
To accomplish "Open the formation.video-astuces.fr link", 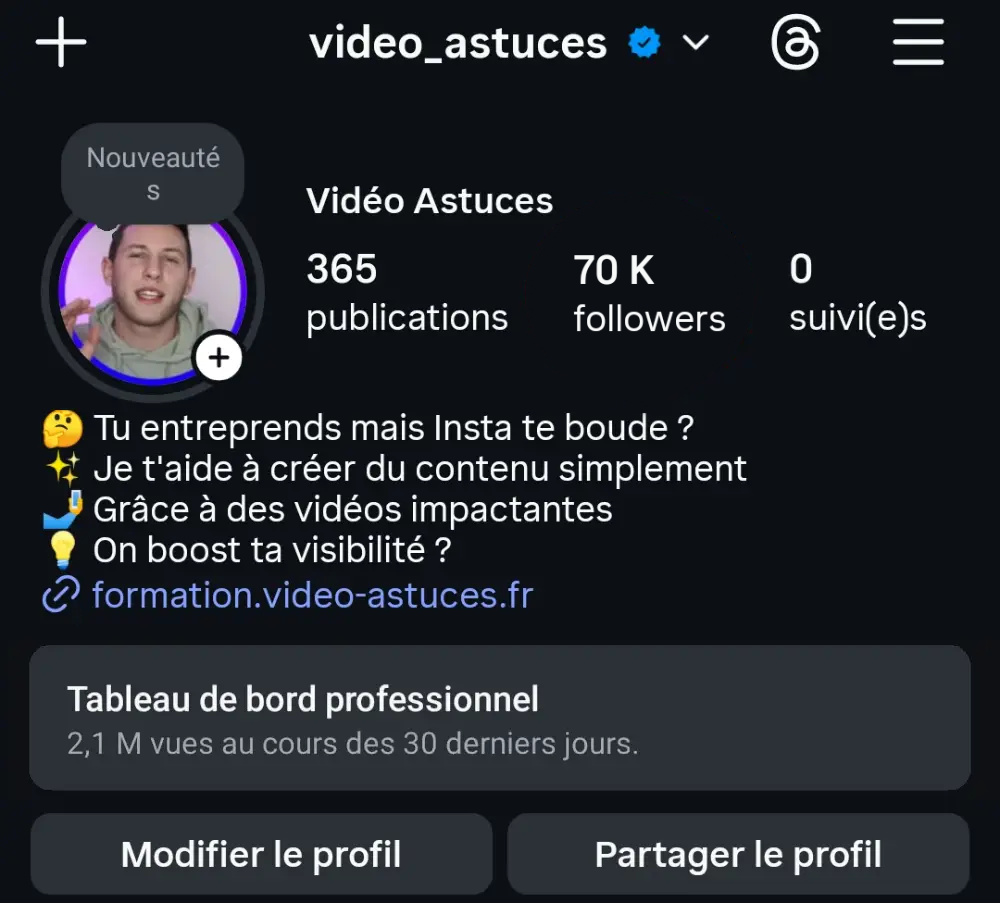I will click(x=312, y=595).
